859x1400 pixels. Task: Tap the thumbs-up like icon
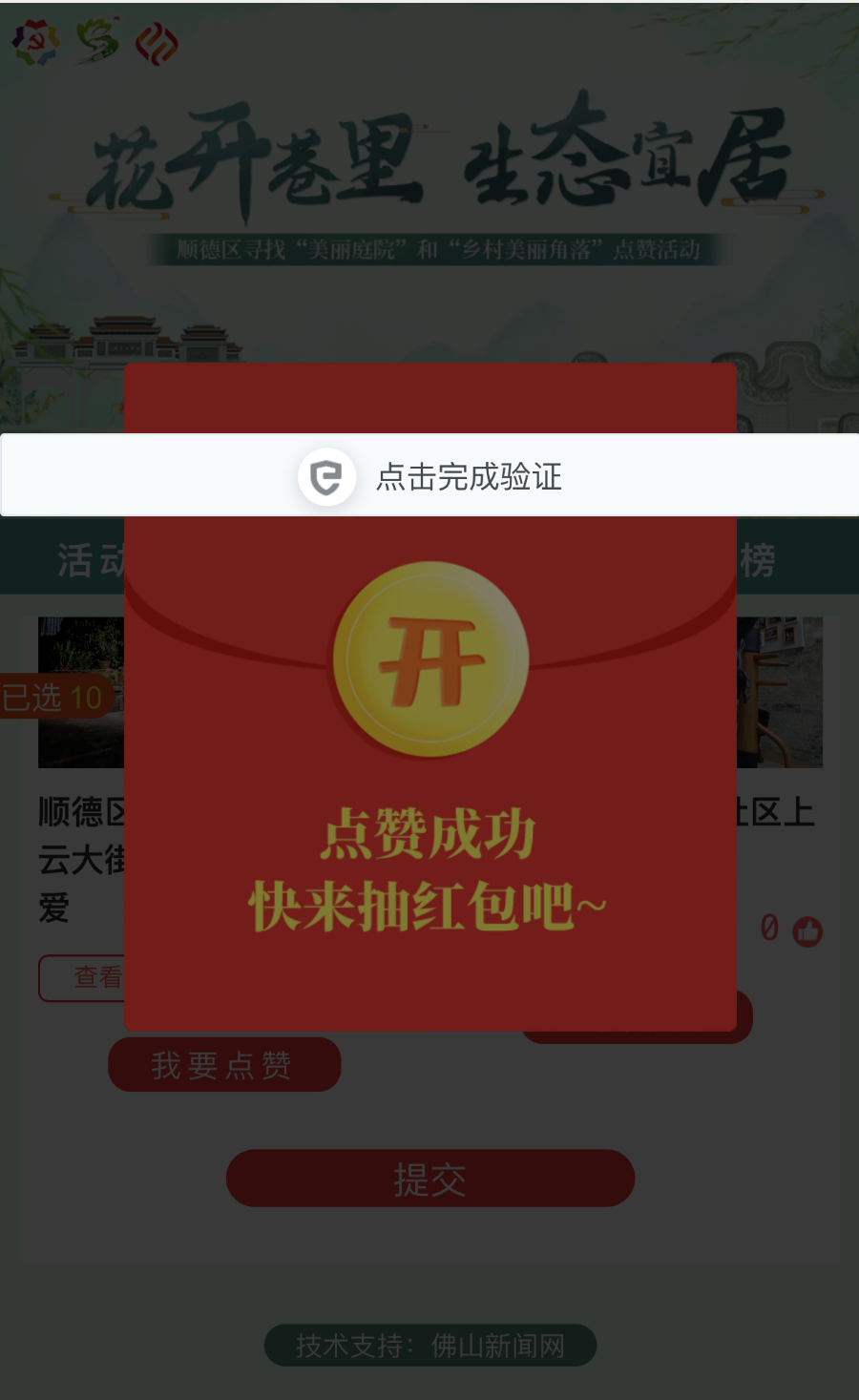(x=807, y=930)
